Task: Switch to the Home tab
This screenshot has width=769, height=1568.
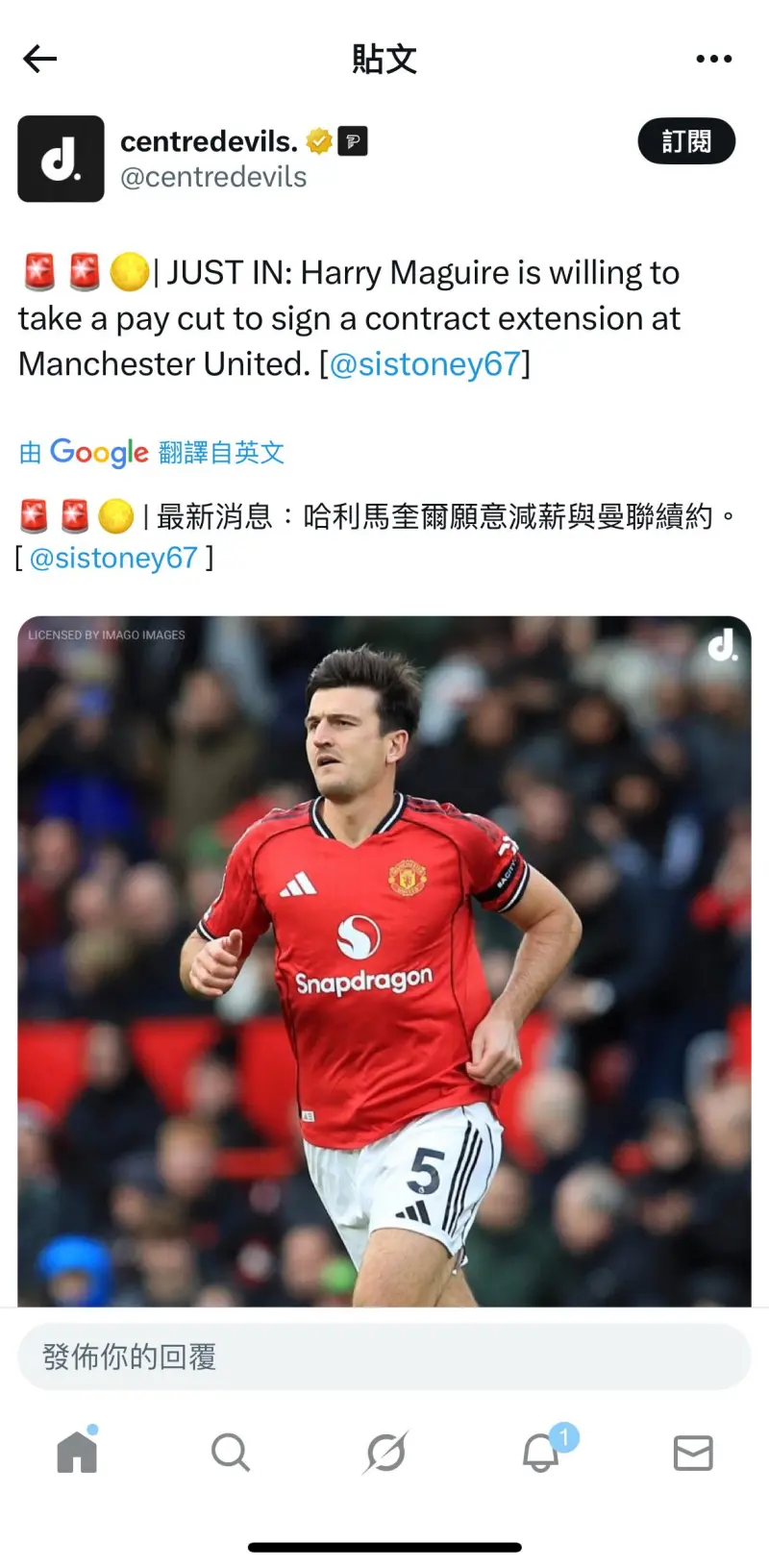Action: pyautogui.click(x=77, y=1452)
